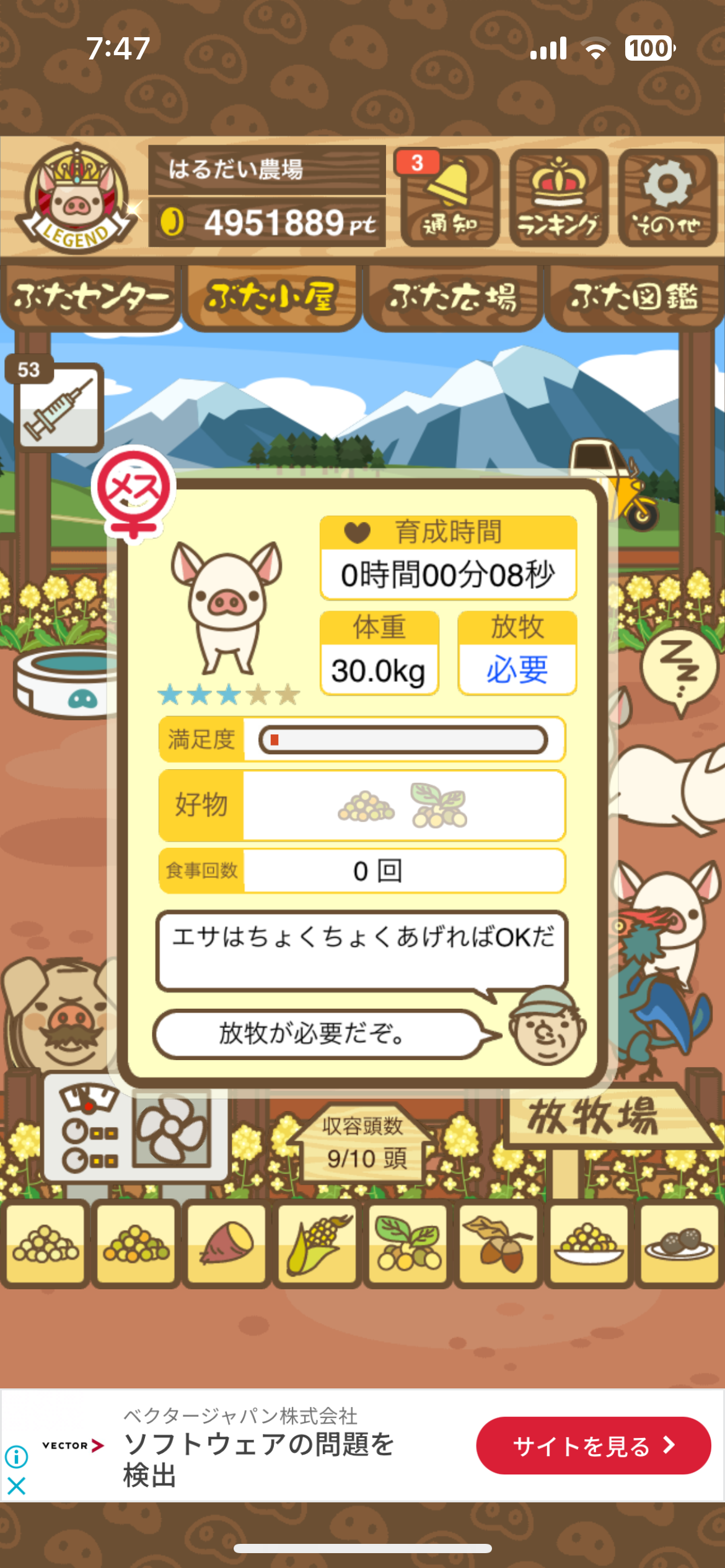Viewport: 725px width, 1568px height.
Task: Tap the サイトを見る ad button
Action: (593, 1446)
